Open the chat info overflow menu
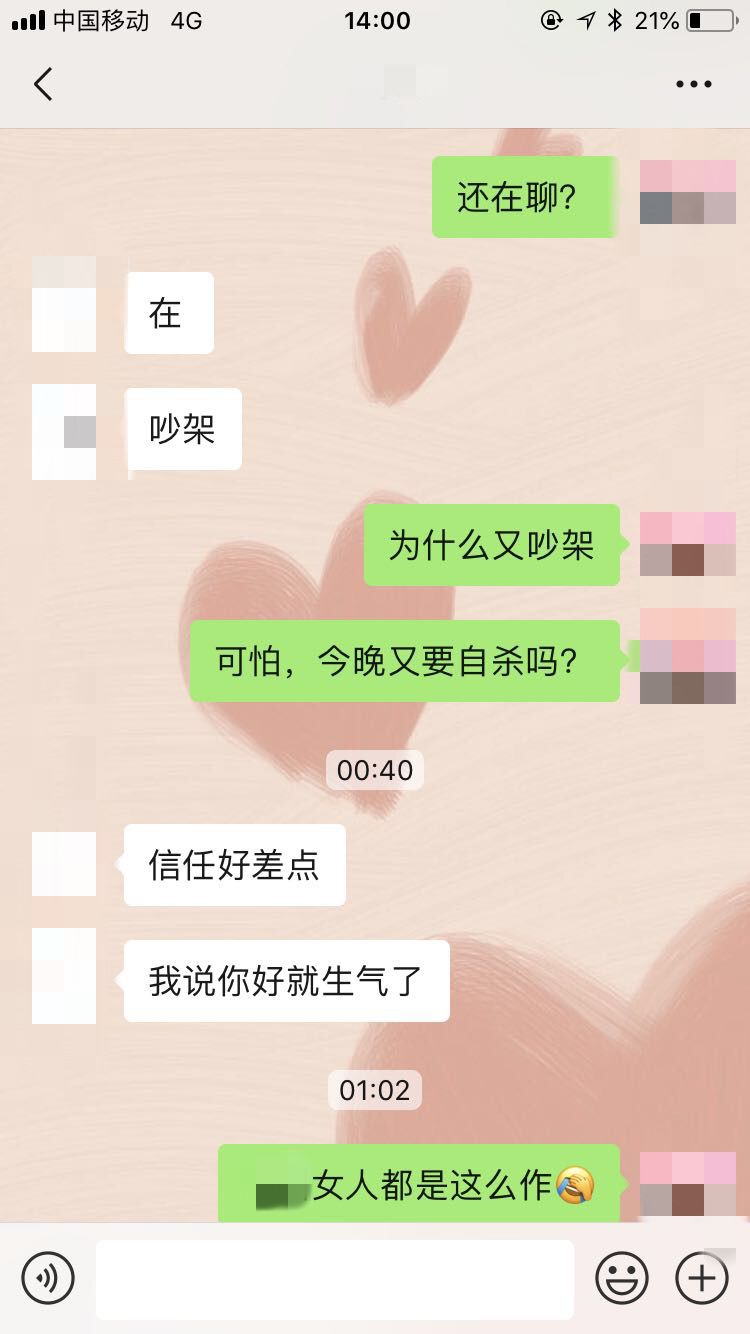The image size is (750, 1334). [x=693, y=84]
